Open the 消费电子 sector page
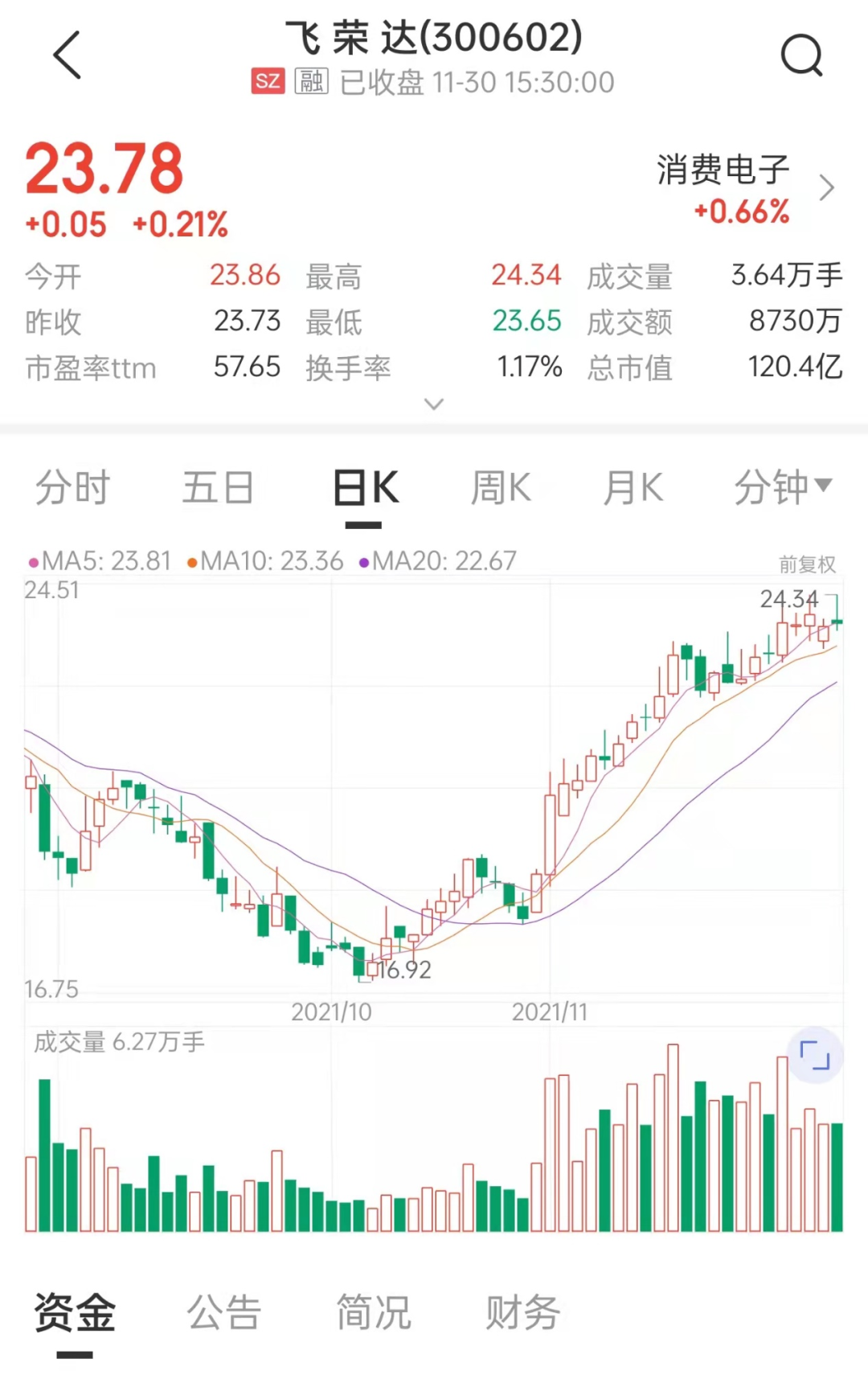The width and height of the screenshot is (868, 1387). [x=744, y=189]
